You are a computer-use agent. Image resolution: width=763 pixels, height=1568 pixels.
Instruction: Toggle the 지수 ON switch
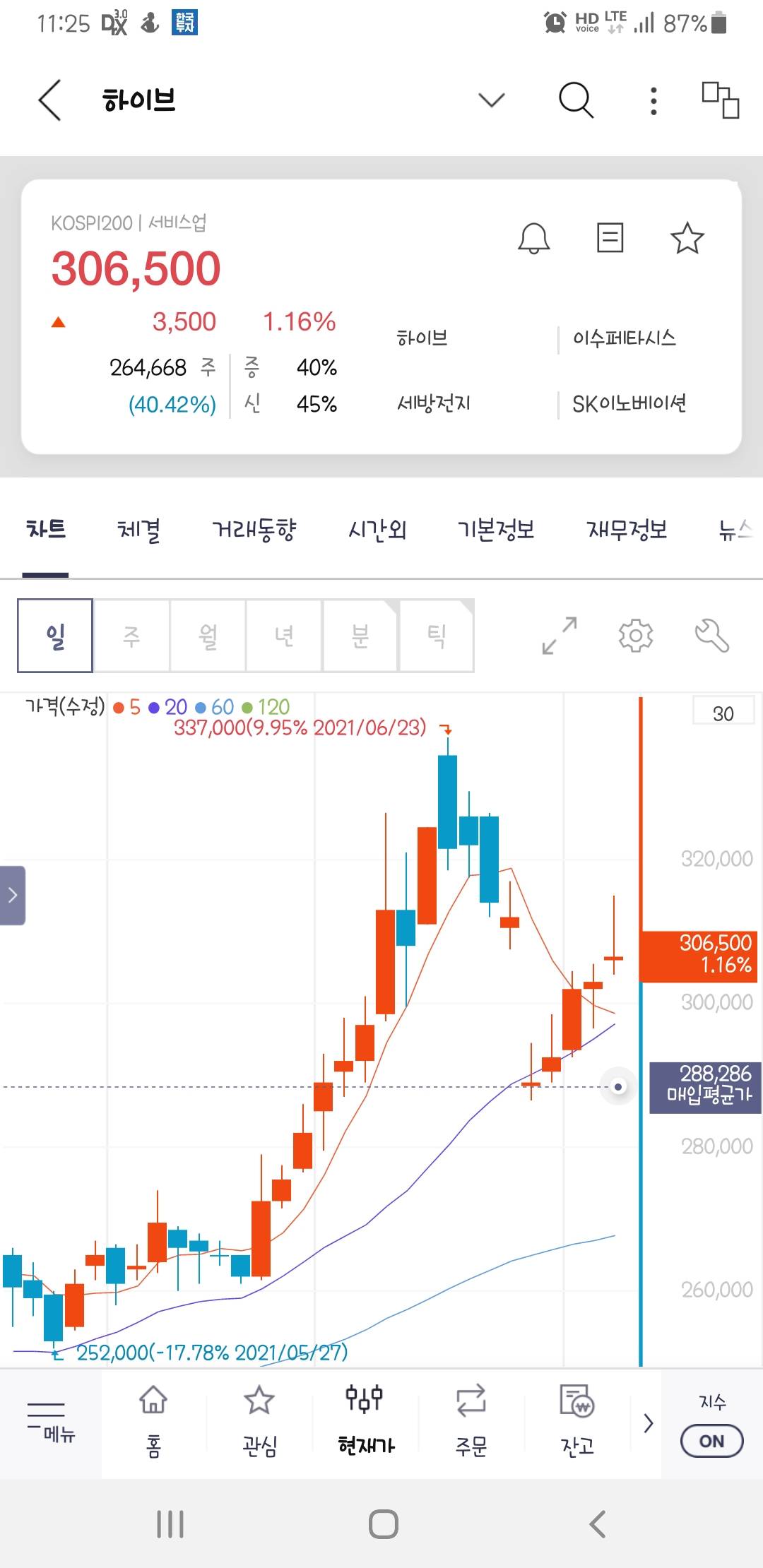[x=711, y=1441]
